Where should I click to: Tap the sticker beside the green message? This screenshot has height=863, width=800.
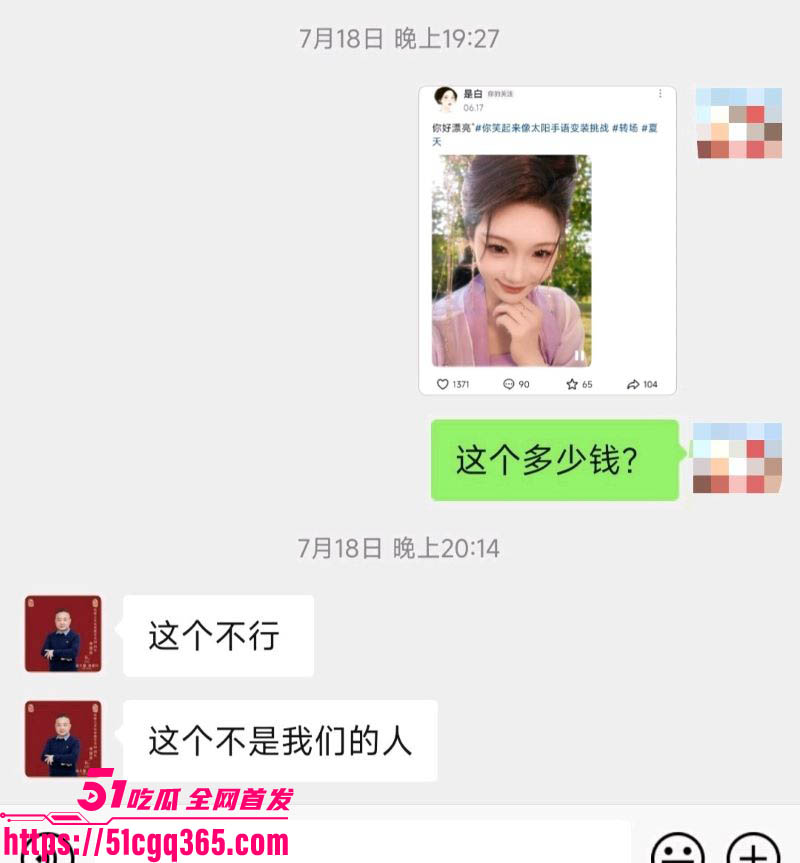pos(735,460)
